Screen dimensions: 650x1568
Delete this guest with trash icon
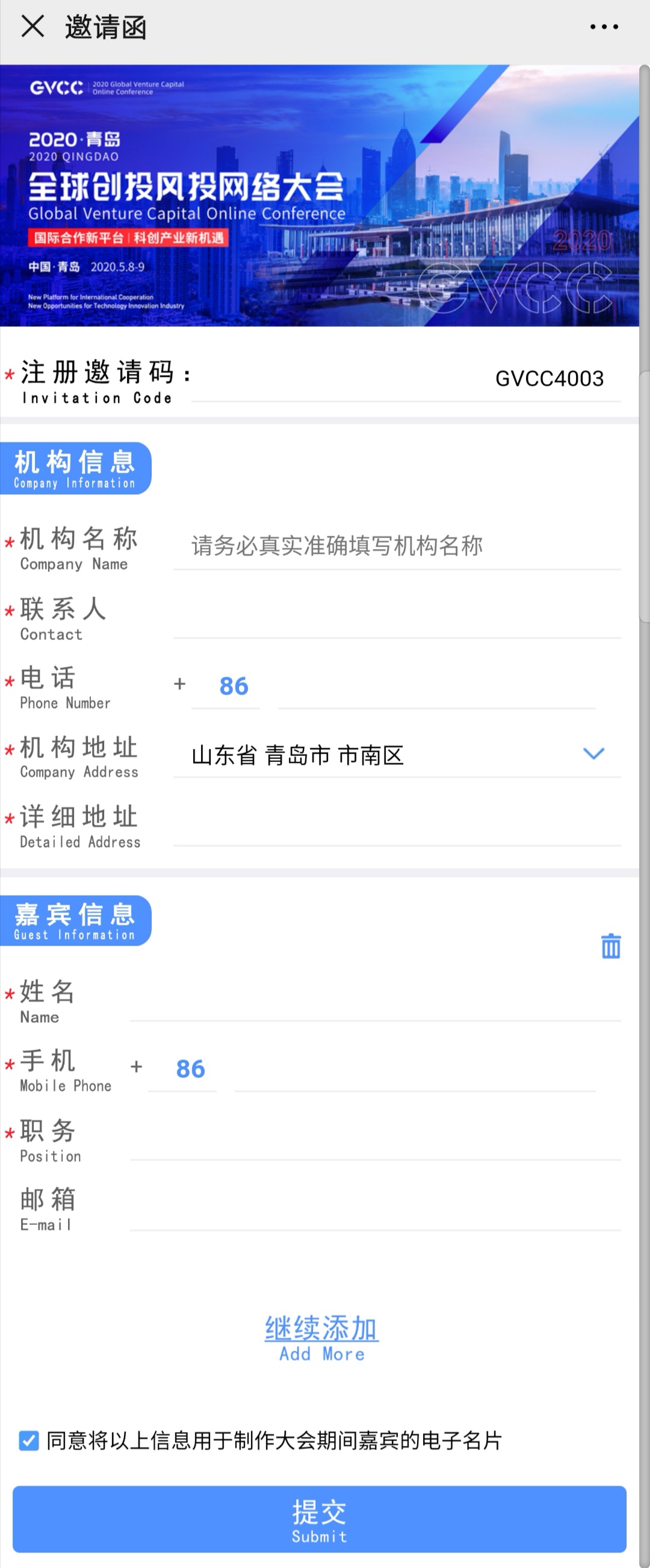coord(610,947)
